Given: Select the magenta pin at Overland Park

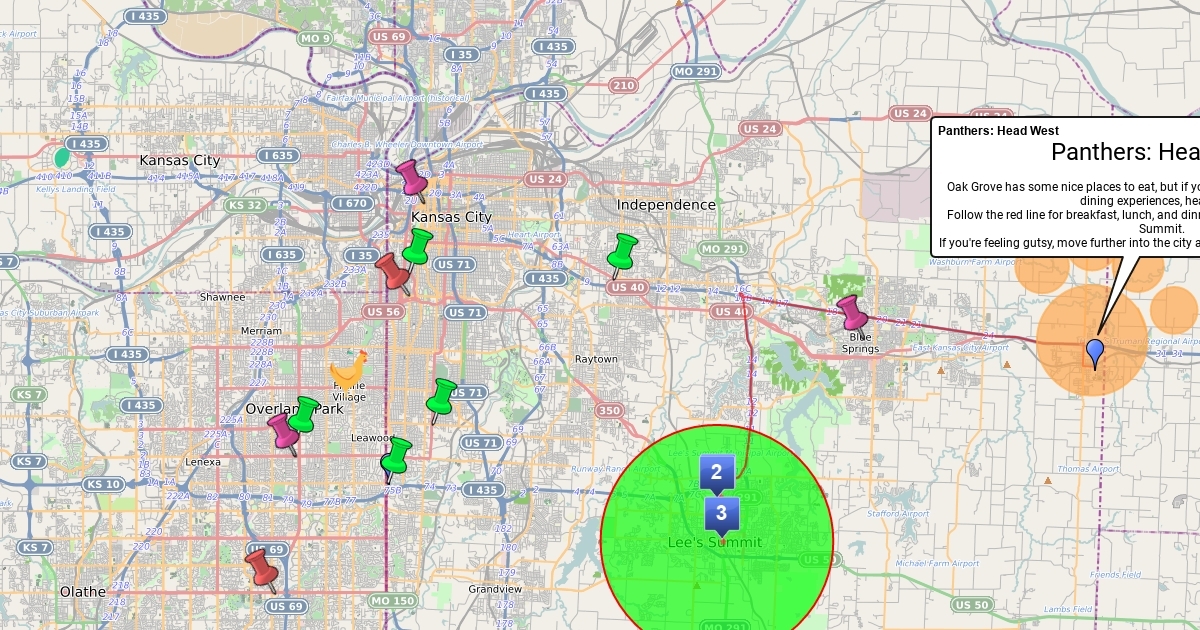Looking at the screenshot, I should click(283, 432).
